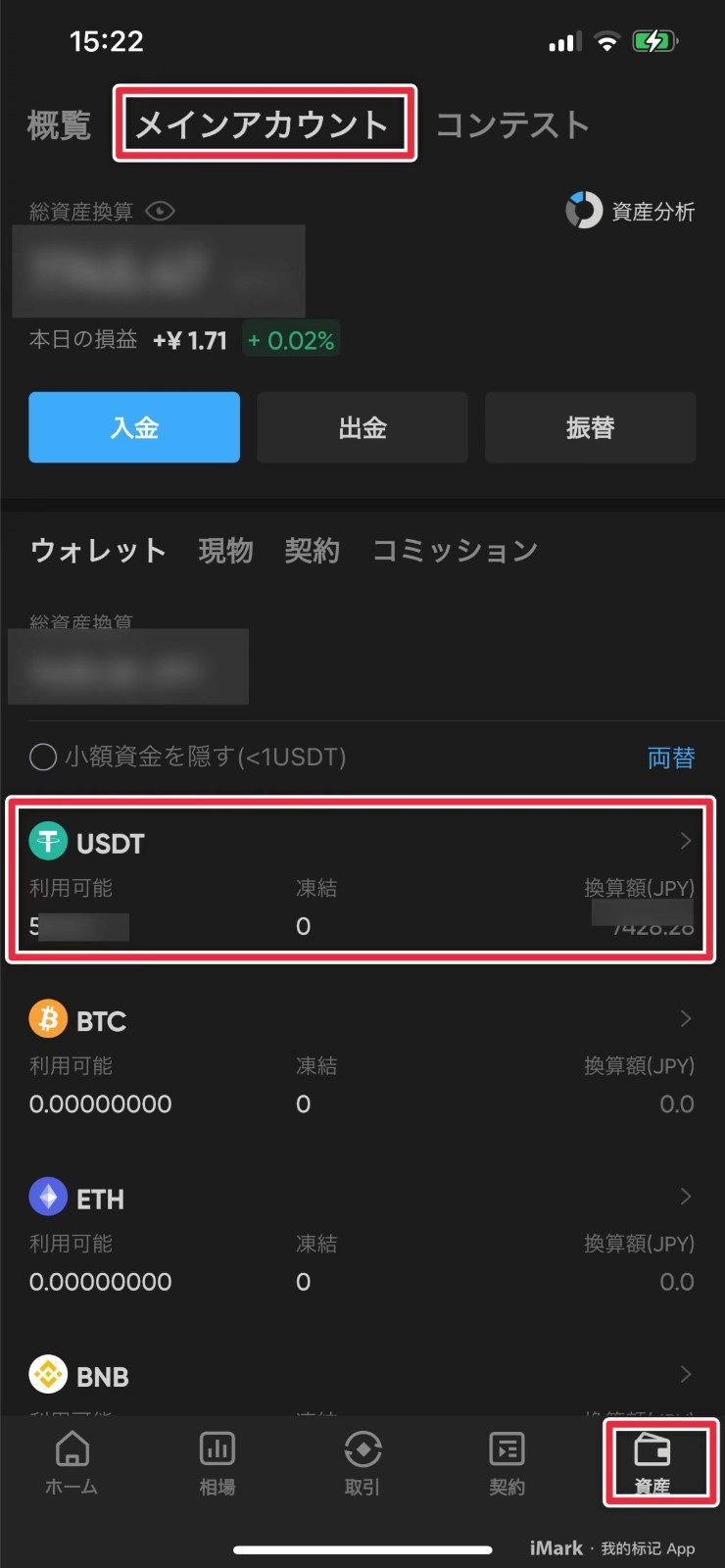The image size is (725, 1568).
Task: Enable 小額資金を隠す option
Action: click(43, 757)
